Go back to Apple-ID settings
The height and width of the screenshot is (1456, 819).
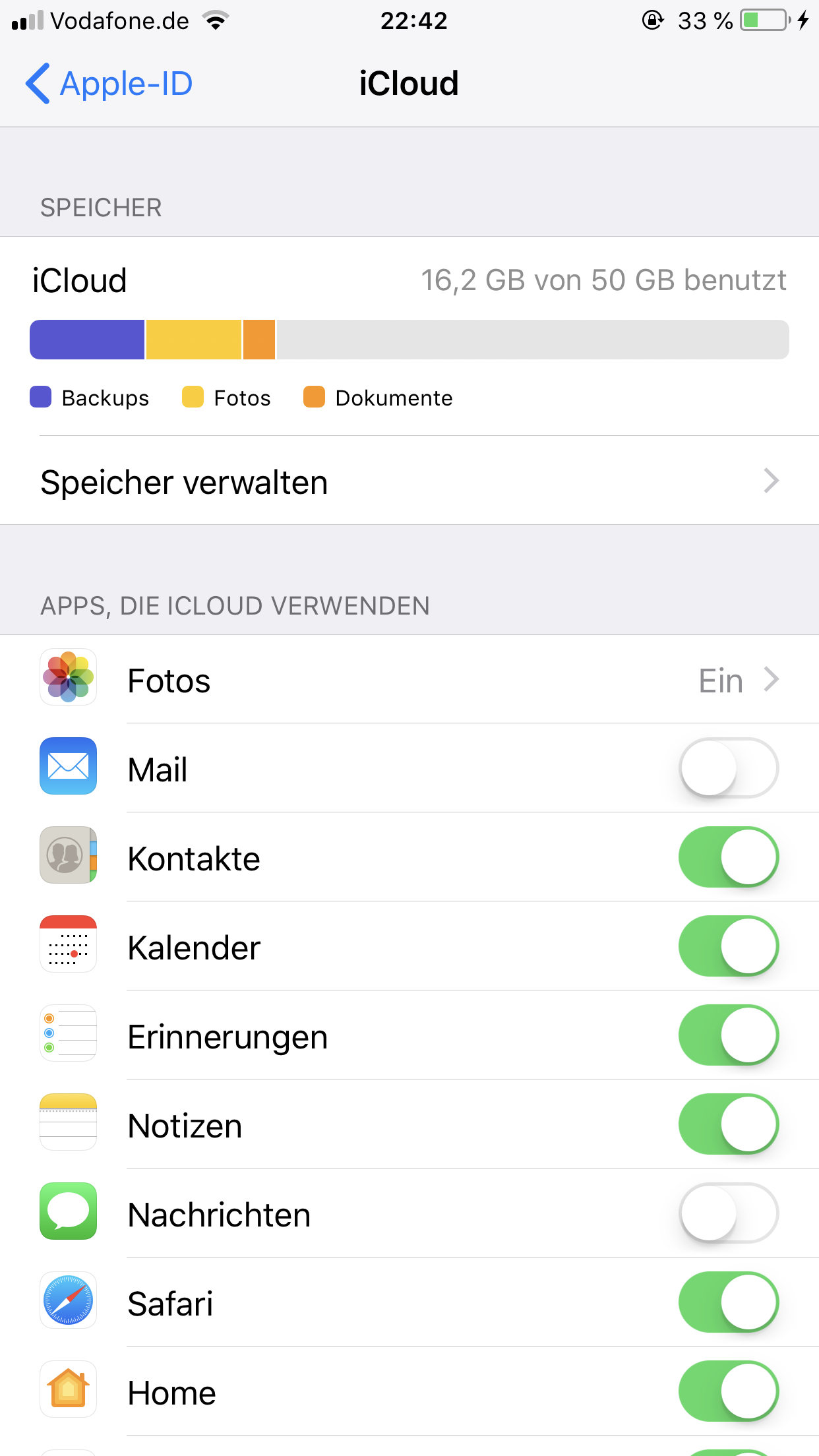[109, 84]
